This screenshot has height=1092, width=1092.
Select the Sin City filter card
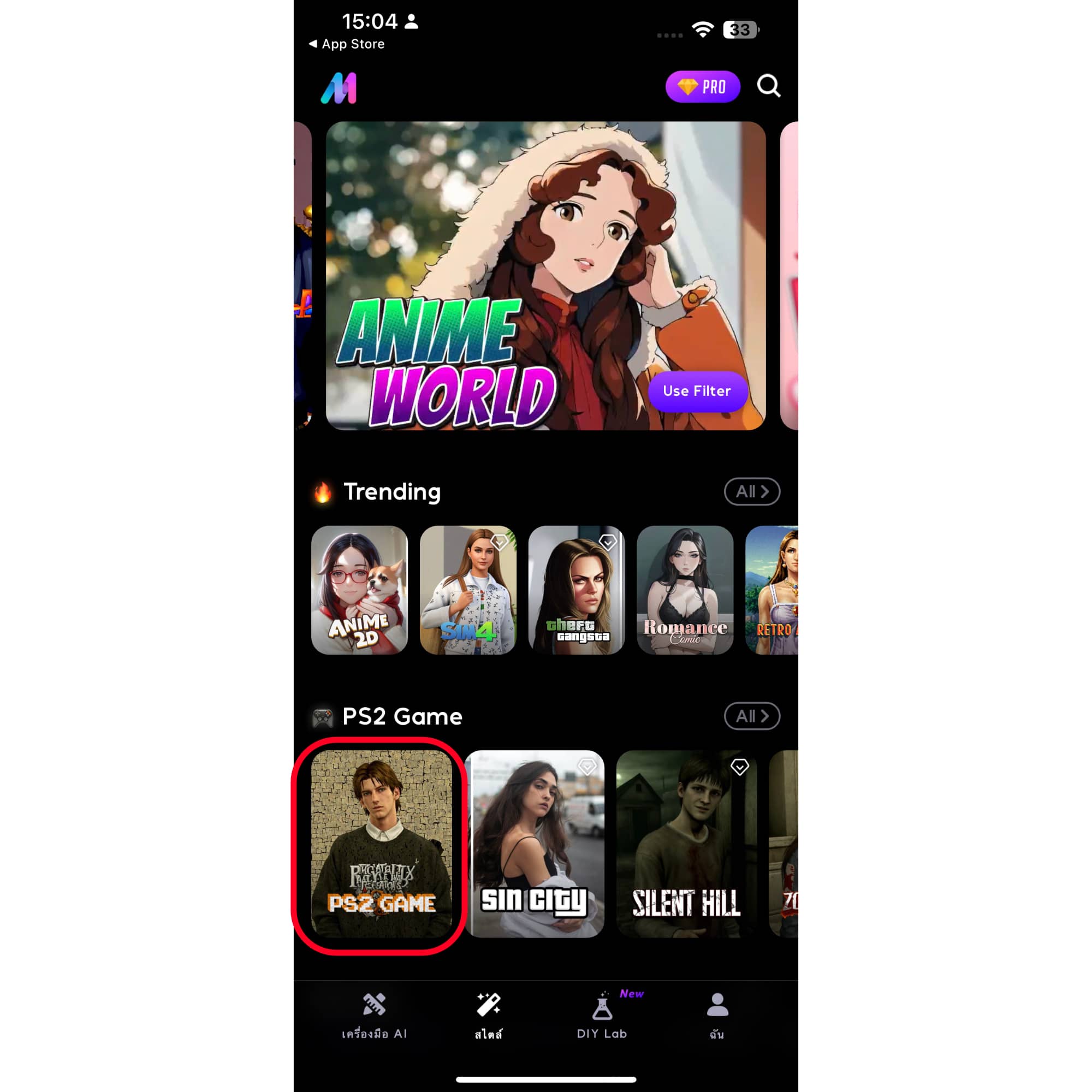click(x=535, y=844)
